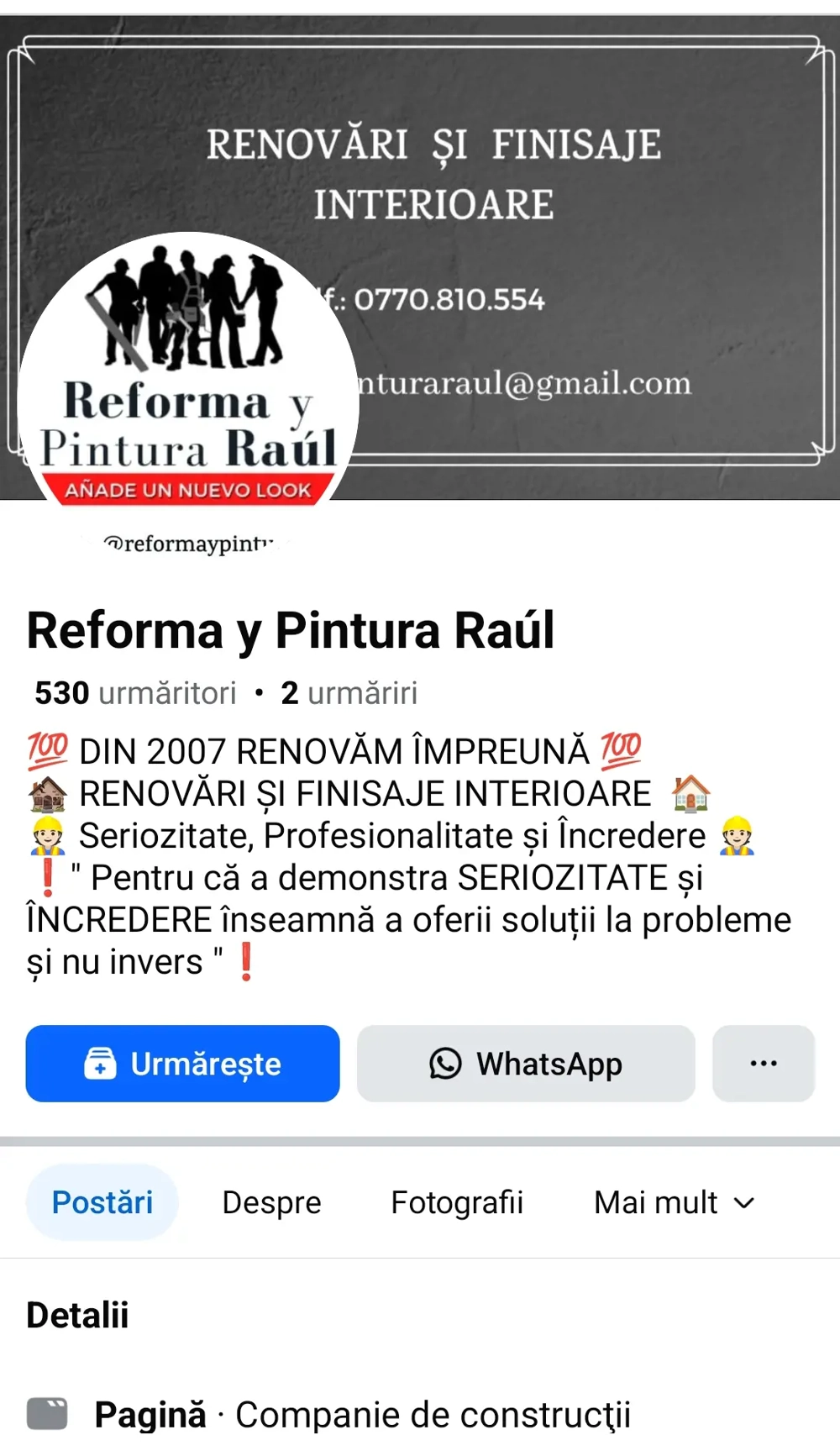Click the Detalii section heading
Image resolution: width=840 pixels, height=1456 pixels.
pos(77,1315)
